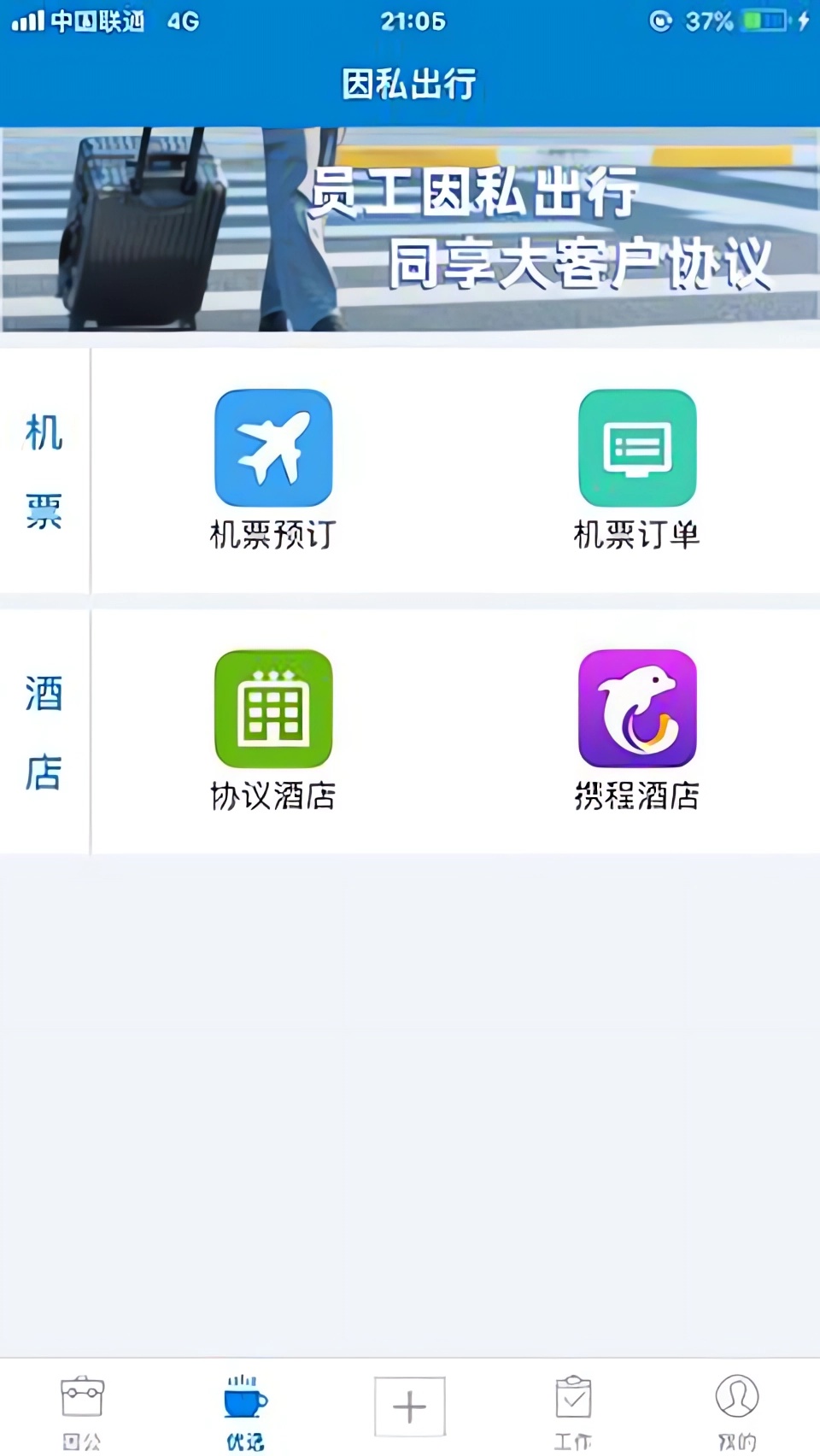Tap the plus button in the tab bar

tap(410, 1406)
